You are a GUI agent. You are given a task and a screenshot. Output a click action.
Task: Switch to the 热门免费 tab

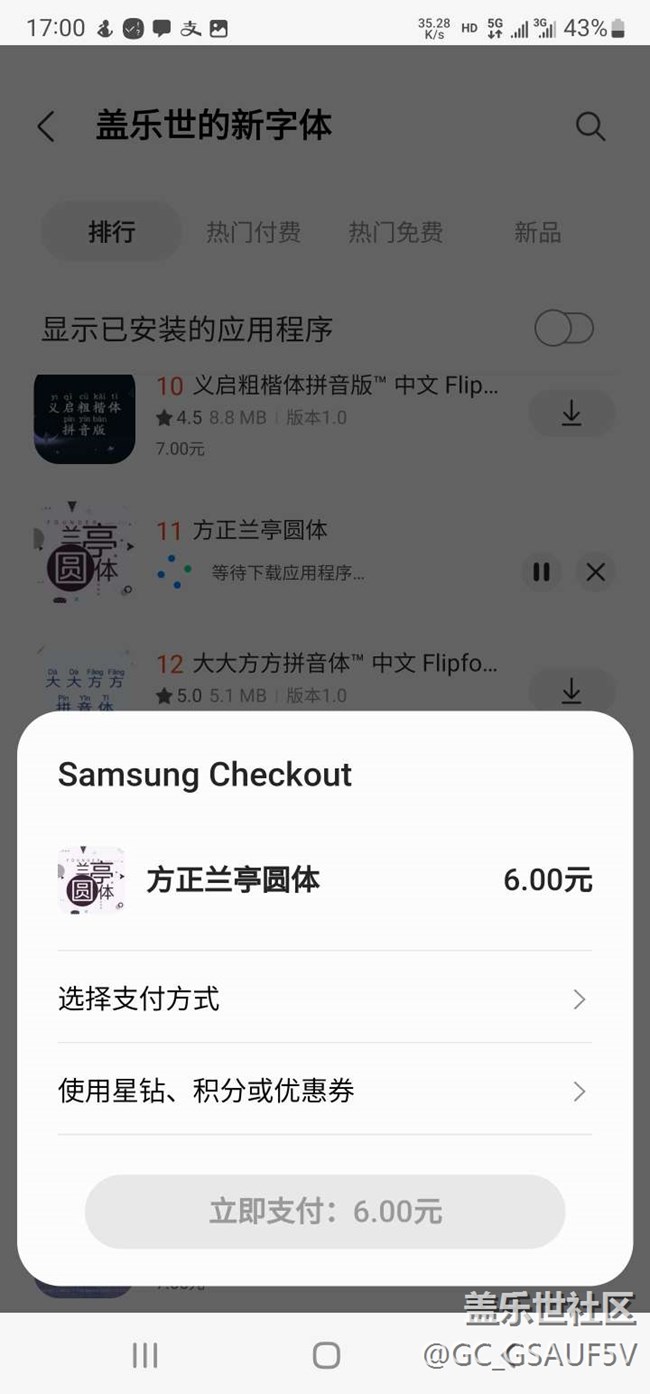point(395,233)
